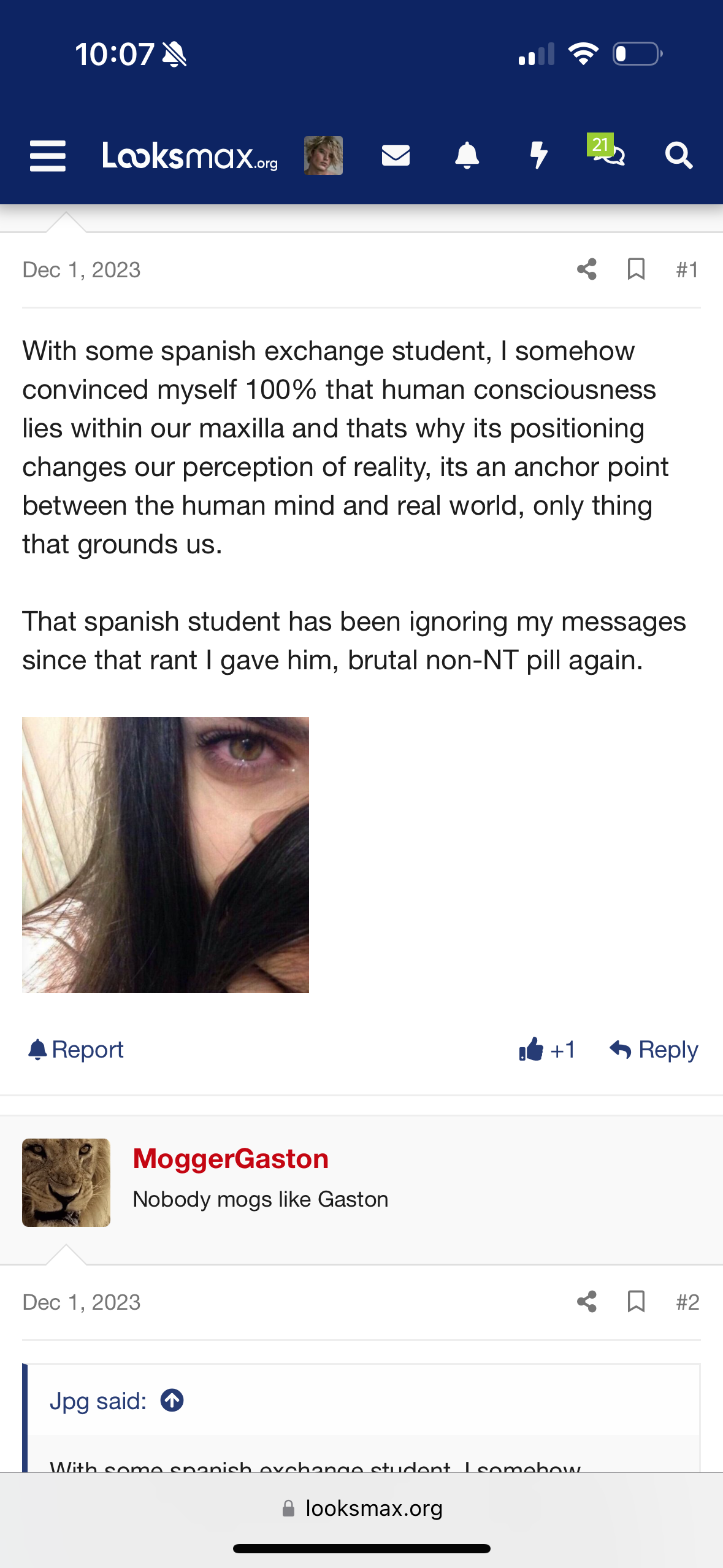Open the lightning bolt what's new
Screen dimensions: 723x1568
point(538,156)
